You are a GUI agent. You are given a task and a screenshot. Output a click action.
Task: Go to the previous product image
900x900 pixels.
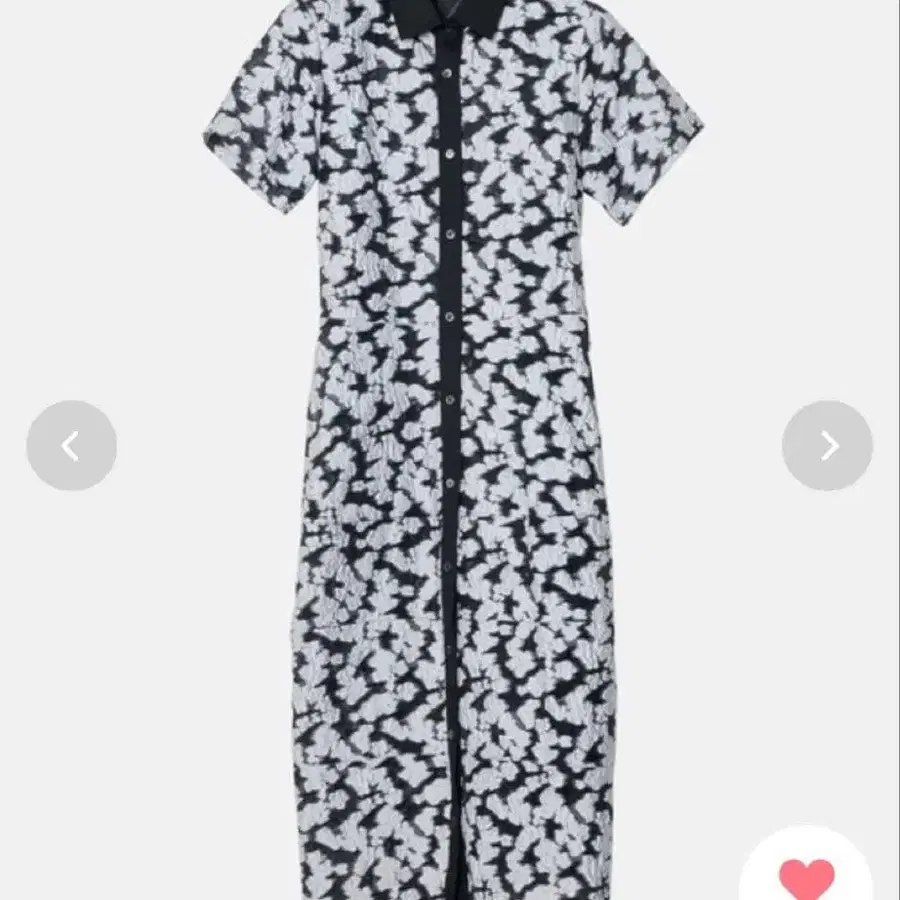coord(72,445)
